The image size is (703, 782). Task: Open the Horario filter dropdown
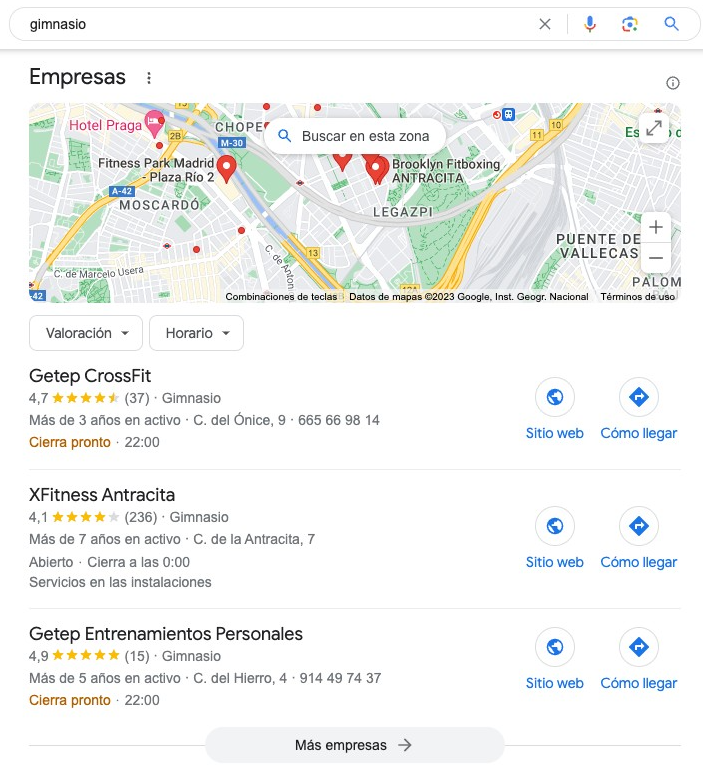point(197,333)
